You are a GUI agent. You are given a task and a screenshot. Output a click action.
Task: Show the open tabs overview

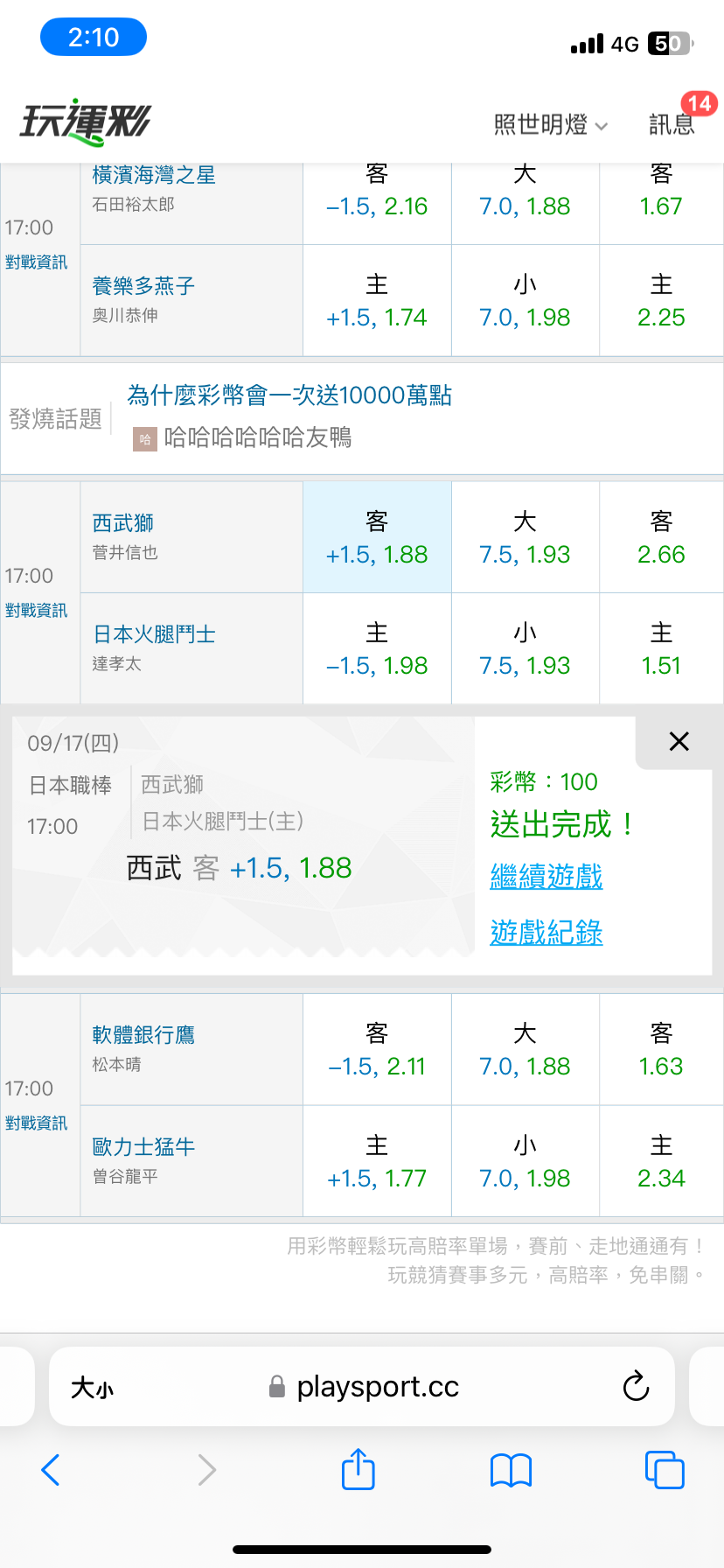tap(665, 1470)
